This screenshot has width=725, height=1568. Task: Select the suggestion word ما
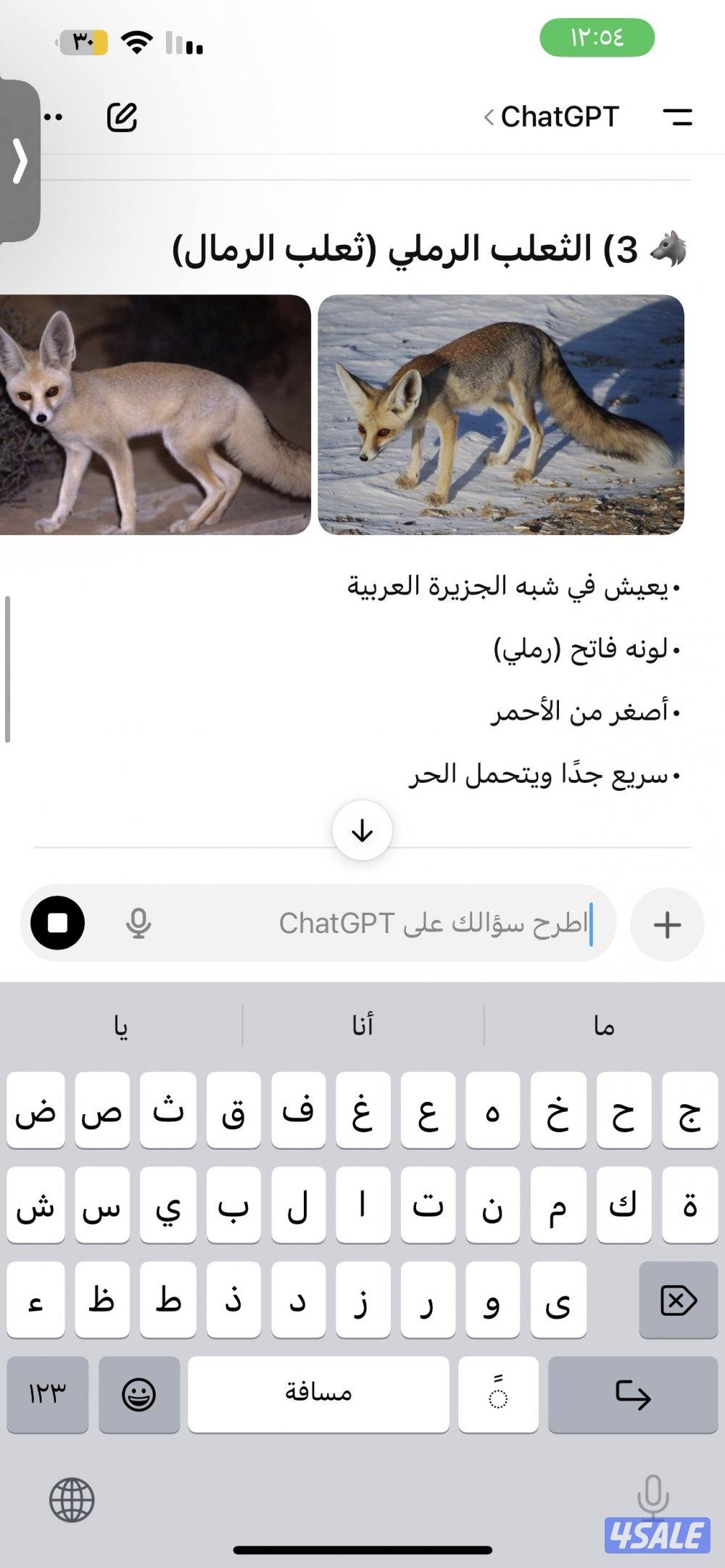click(x=604, y=1025)
